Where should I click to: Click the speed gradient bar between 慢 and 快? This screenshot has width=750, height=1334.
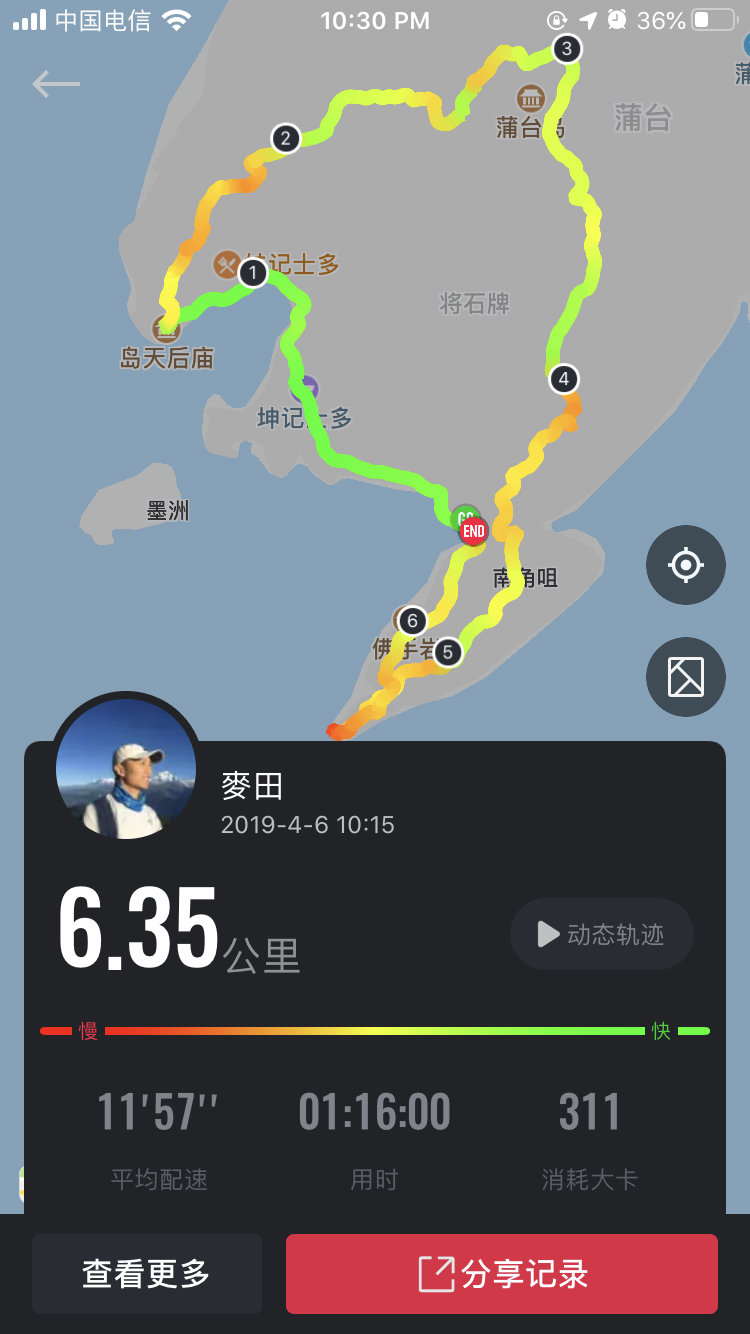(x=375, y=1028)
